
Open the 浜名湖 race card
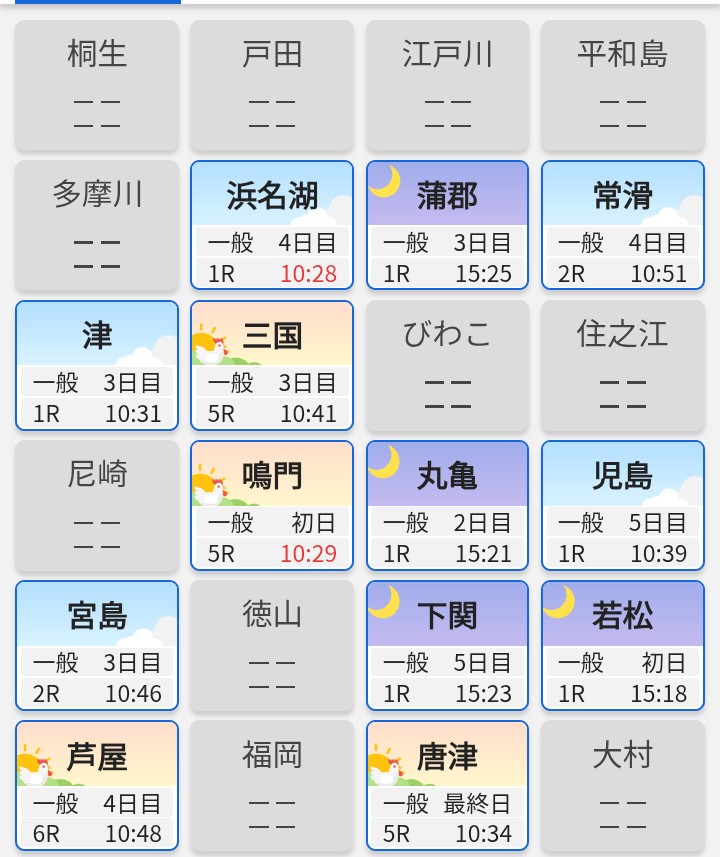click(x=272, y=225)
